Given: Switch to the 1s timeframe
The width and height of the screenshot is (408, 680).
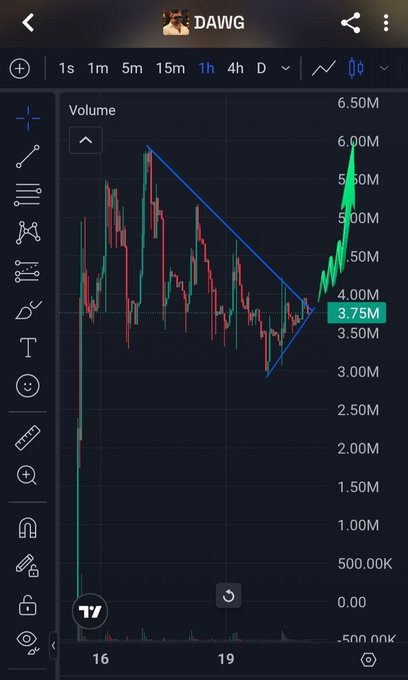Looking at the screenshot, I should pos(66,69).
